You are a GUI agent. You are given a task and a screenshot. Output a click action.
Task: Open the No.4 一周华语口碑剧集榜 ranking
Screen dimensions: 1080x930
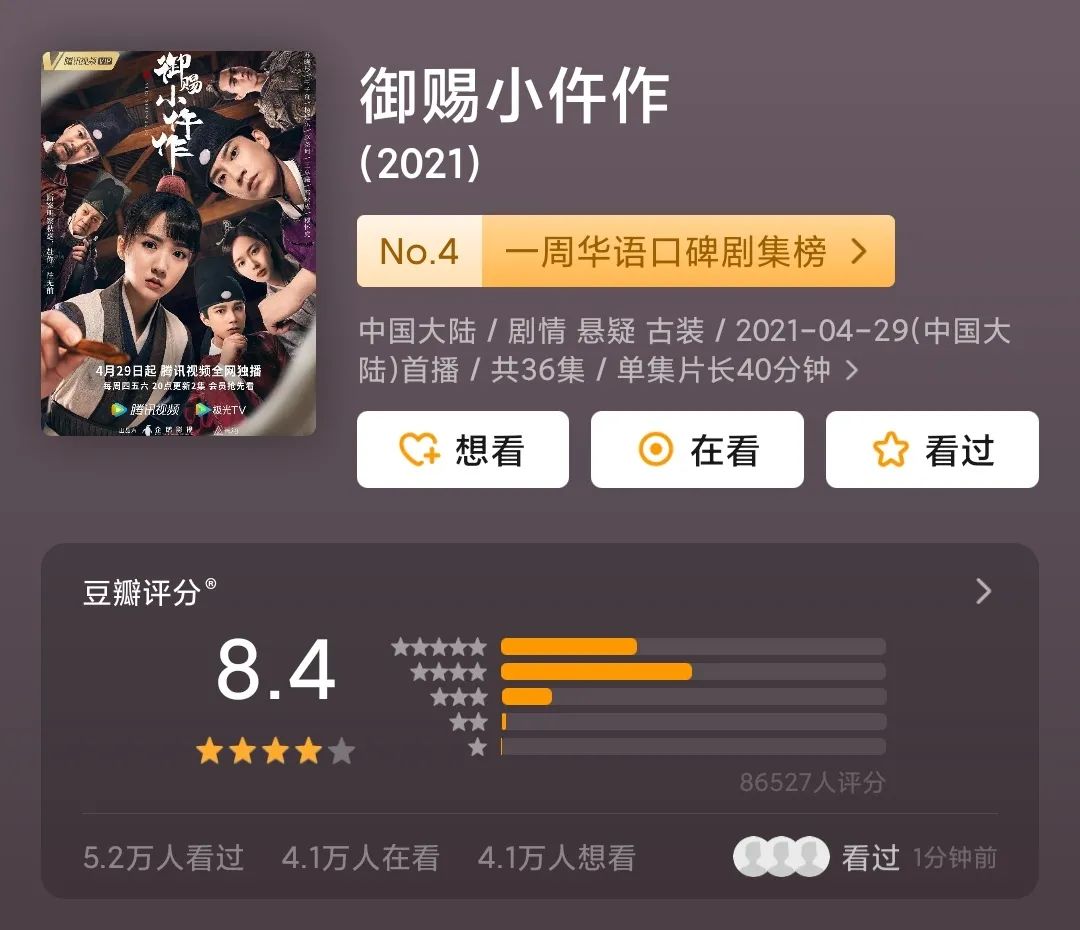[x=625, y=251]
